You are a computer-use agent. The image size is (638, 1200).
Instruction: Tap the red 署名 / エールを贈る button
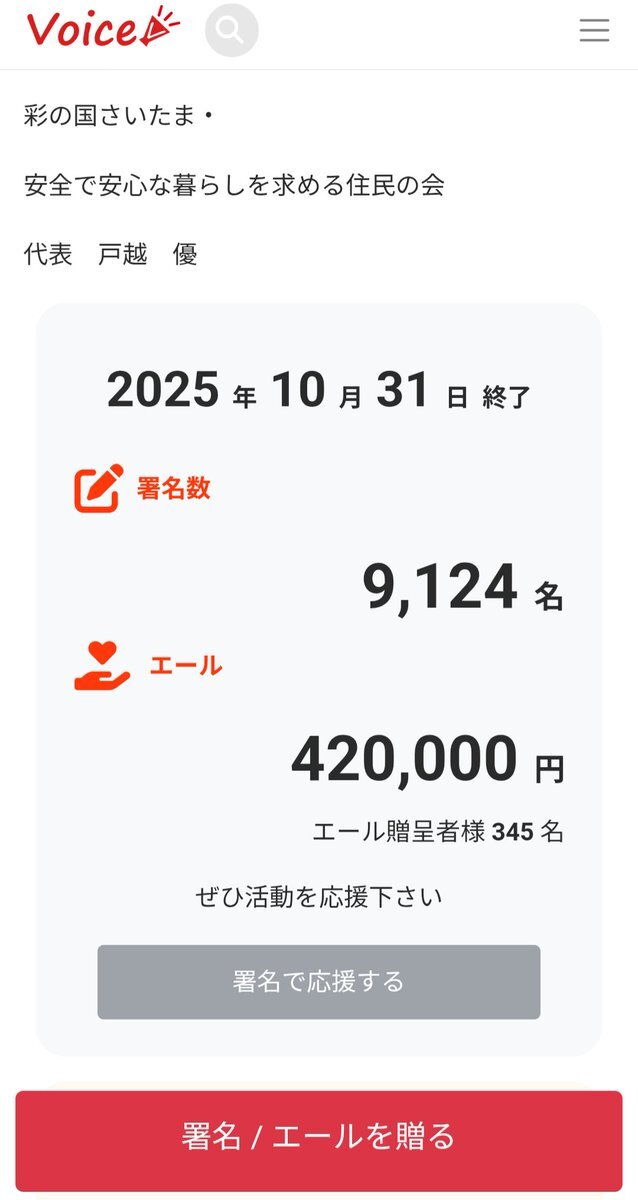[318, 1136]
